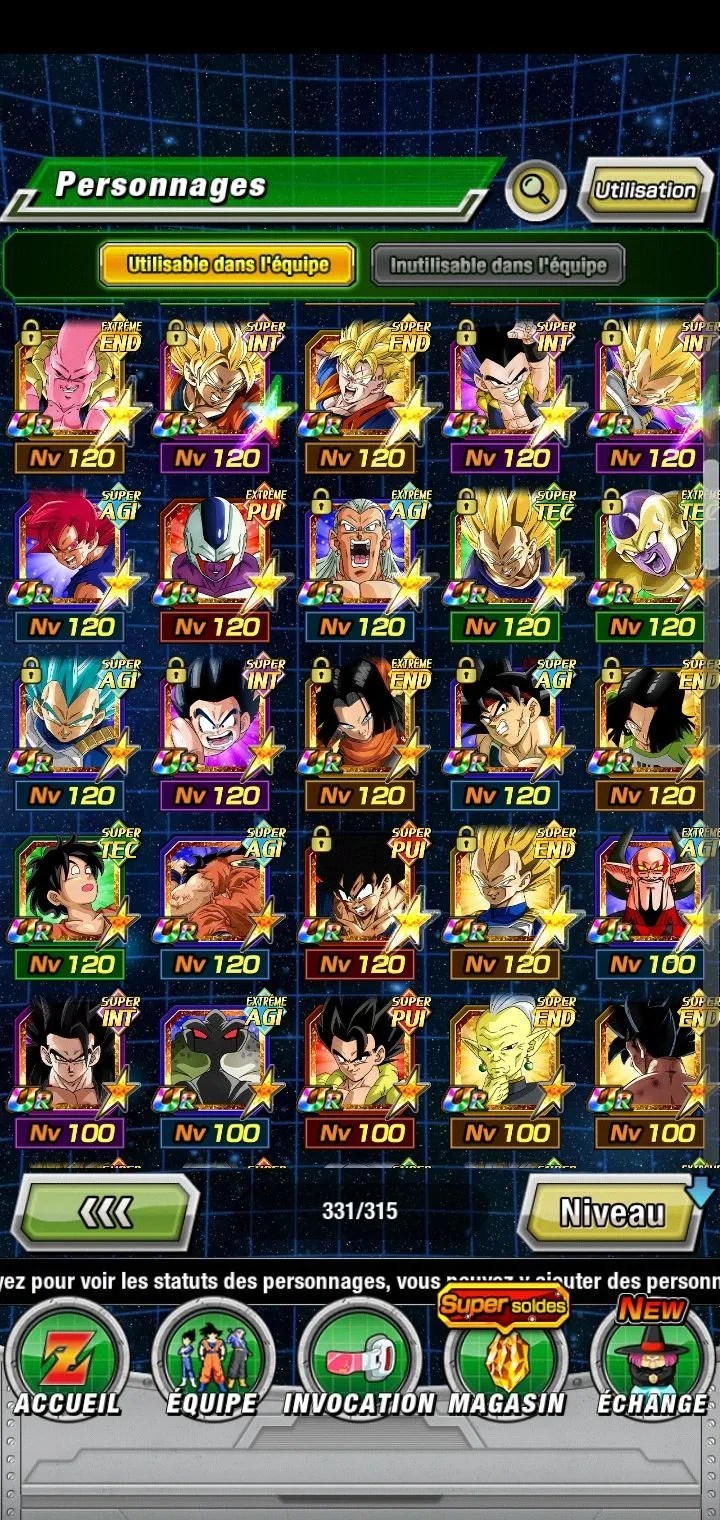Go back with the green arrows button

[x=105, y=1212]
